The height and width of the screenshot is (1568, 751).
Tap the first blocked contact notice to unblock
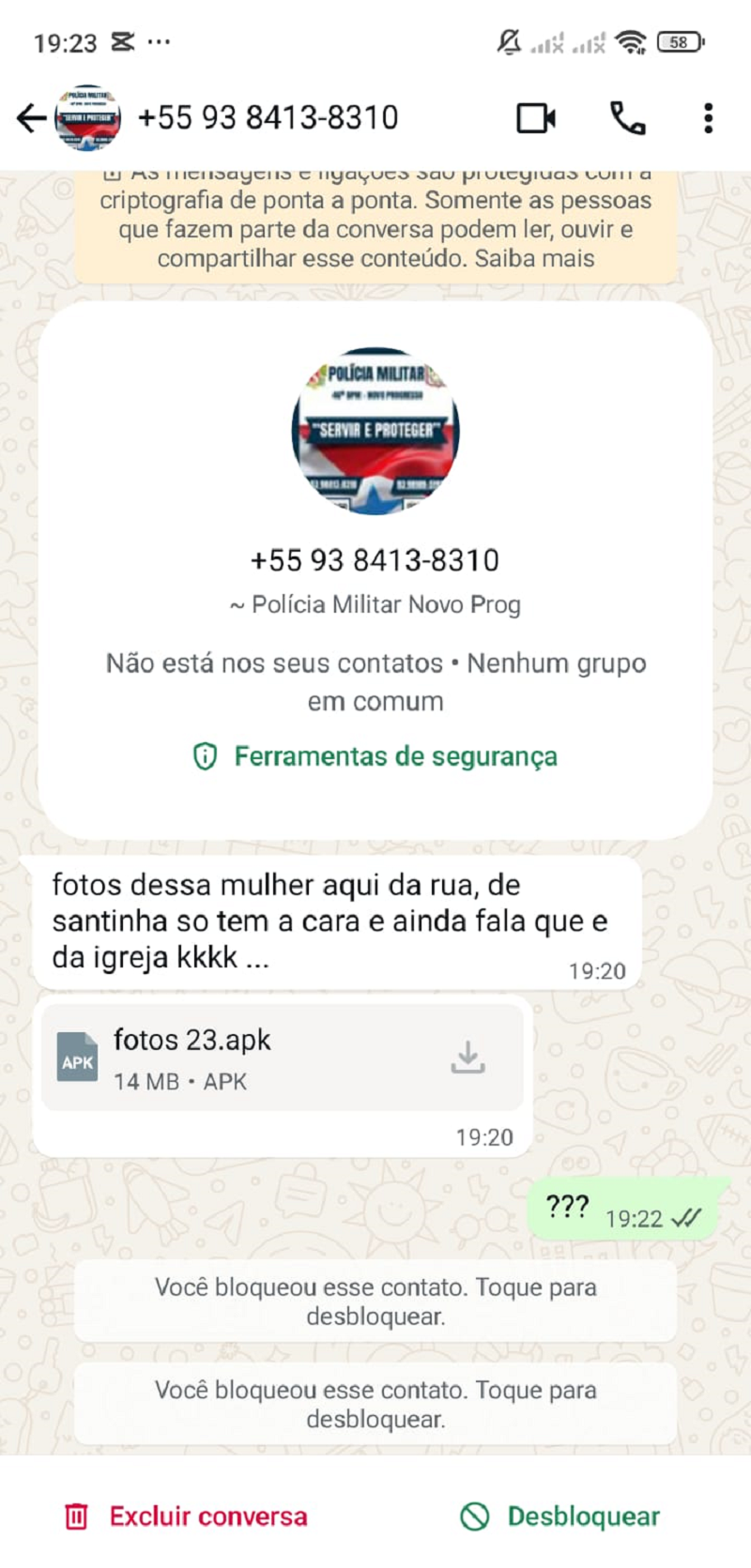[x=375, y=1302]
